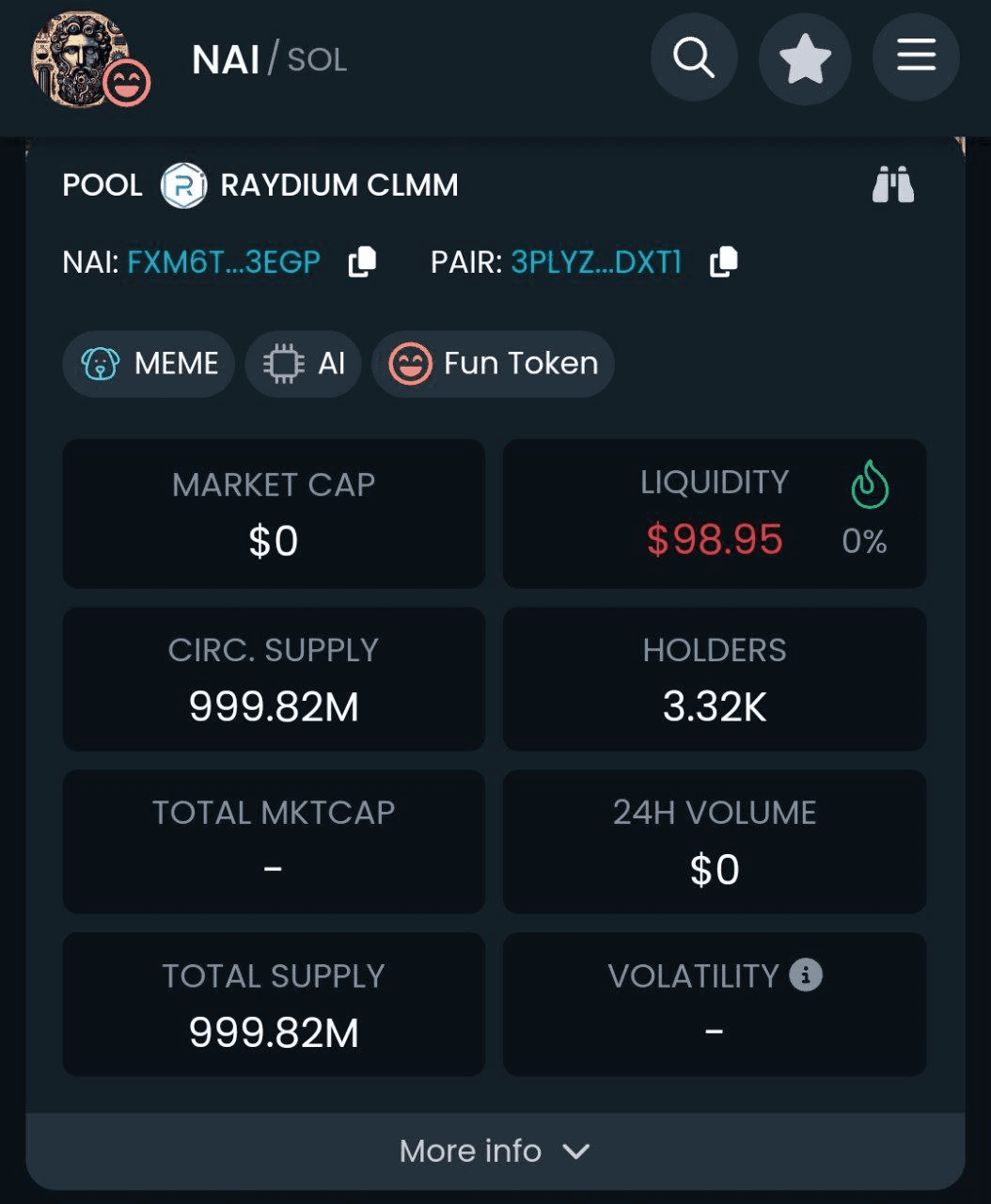Image resolution: width=991 pixels, height=1204 pixels.
Task: Copy the PAIR address
Action: click(723, 261)
